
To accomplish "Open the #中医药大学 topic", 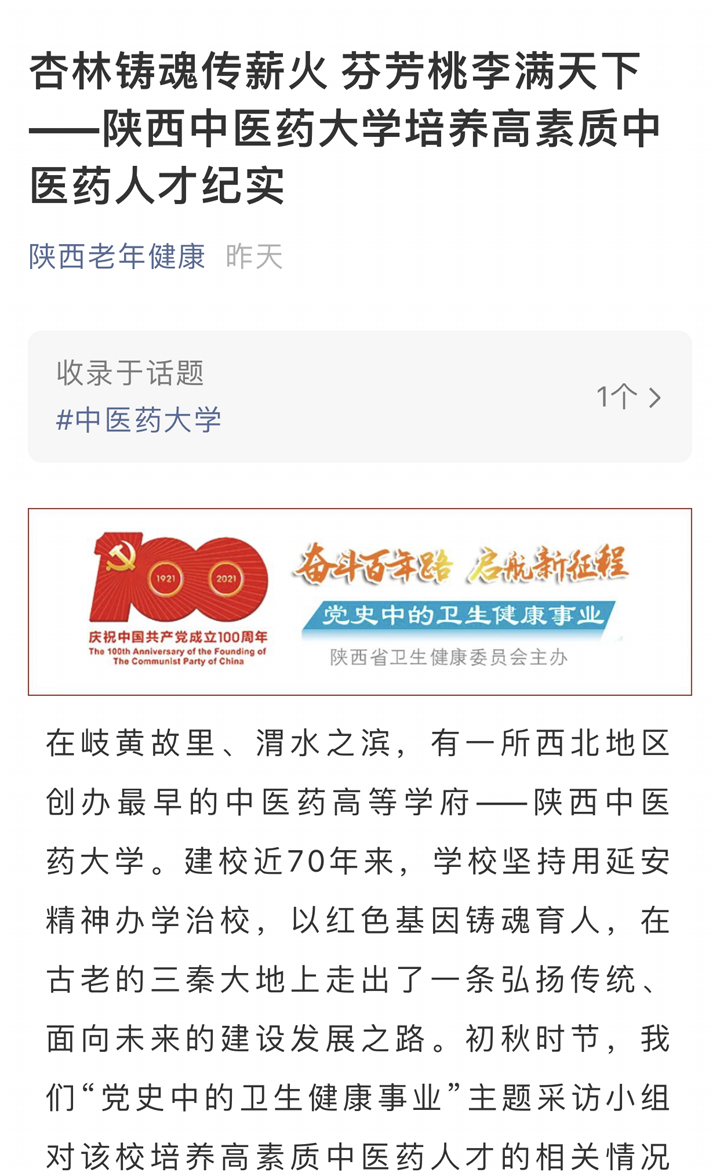I will click(x=139, y=420).
